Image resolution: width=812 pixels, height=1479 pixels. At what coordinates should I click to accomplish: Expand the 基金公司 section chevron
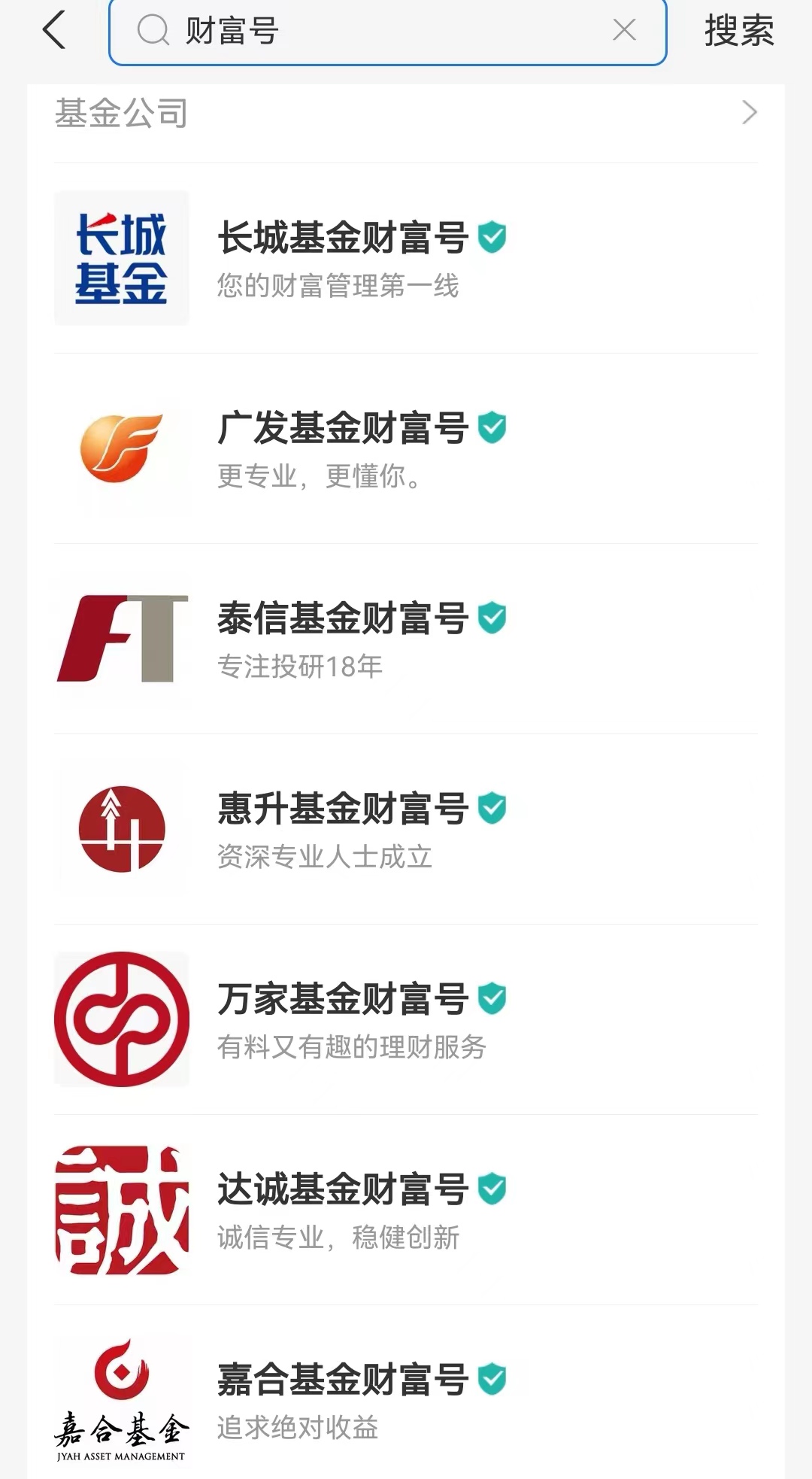749,113
